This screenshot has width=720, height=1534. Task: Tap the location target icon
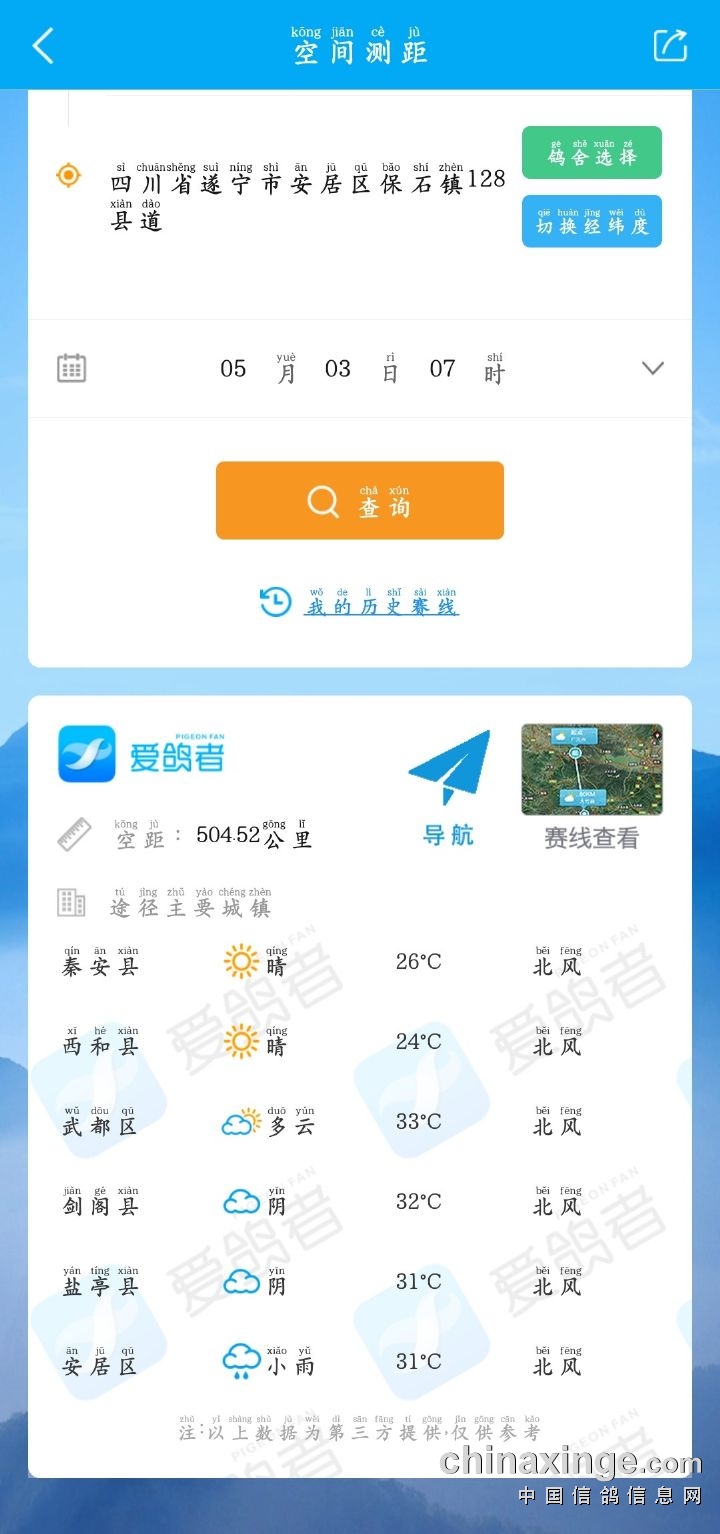pos(68,176)
